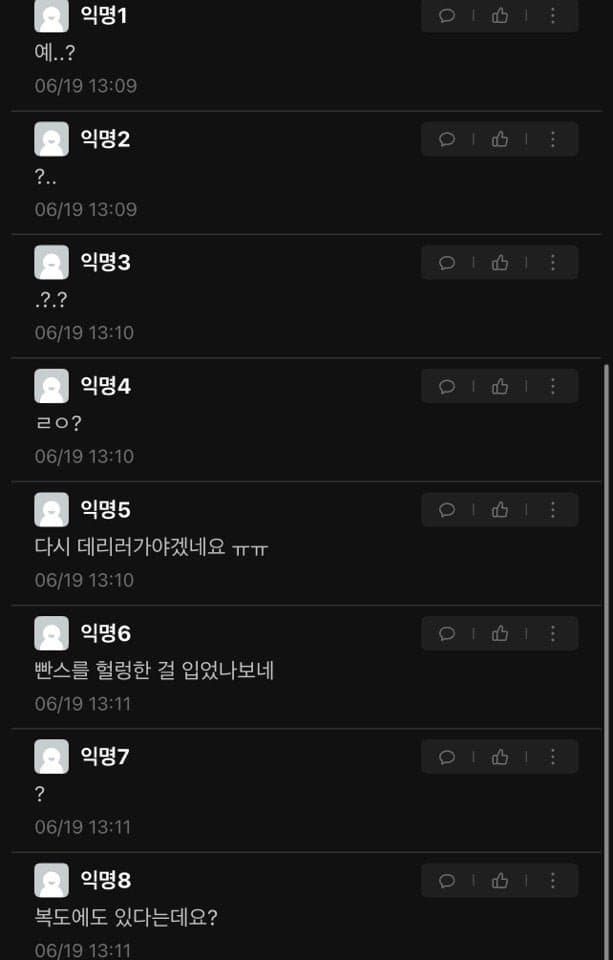Screen dimensions: 613x960
Task: Reply to 익명7's comment
Action: pyautogui.click(x=447, y=757)
